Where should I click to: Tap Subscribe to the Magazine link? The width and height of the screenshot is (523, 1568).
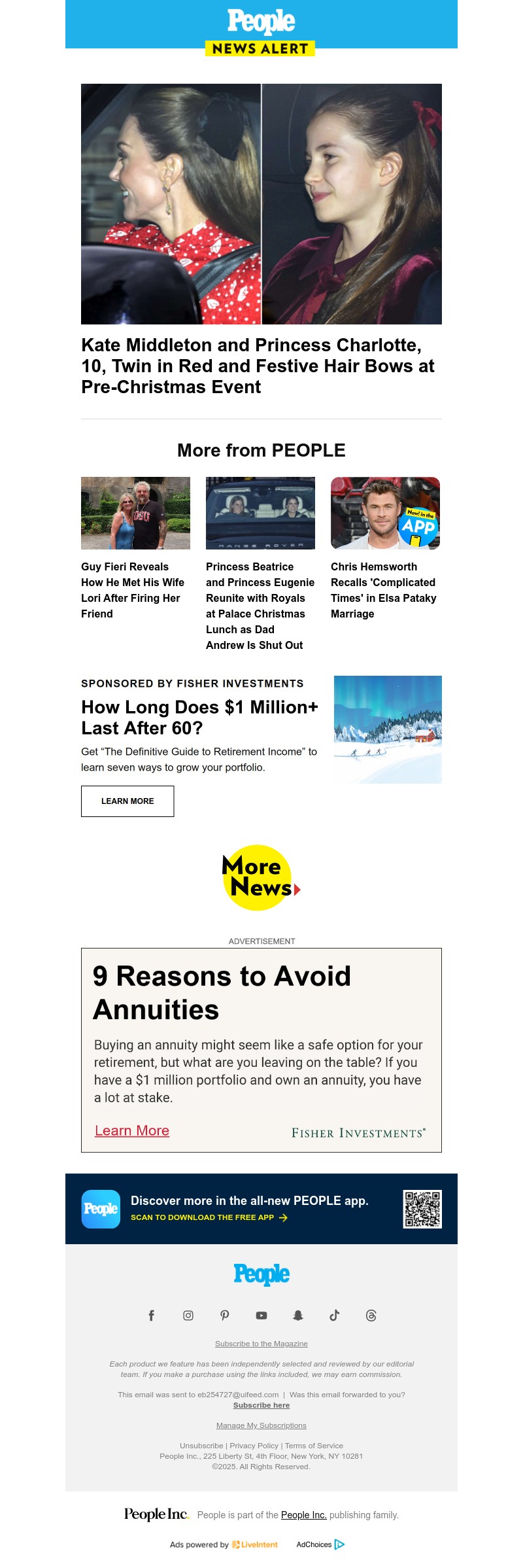261,1344
